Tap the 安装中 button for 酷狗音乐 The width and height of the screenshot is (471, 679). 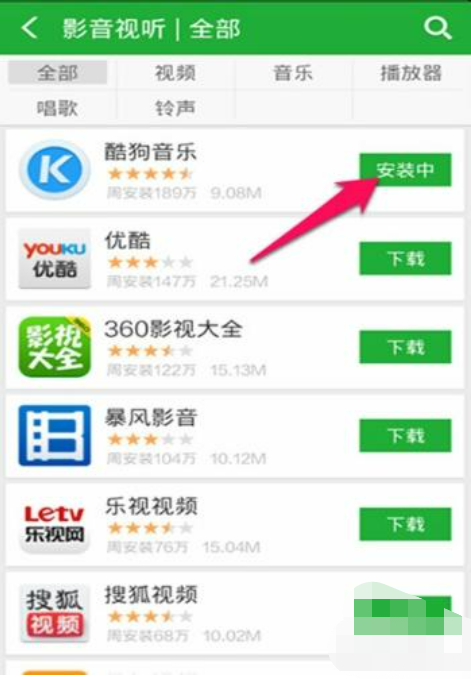405,170
